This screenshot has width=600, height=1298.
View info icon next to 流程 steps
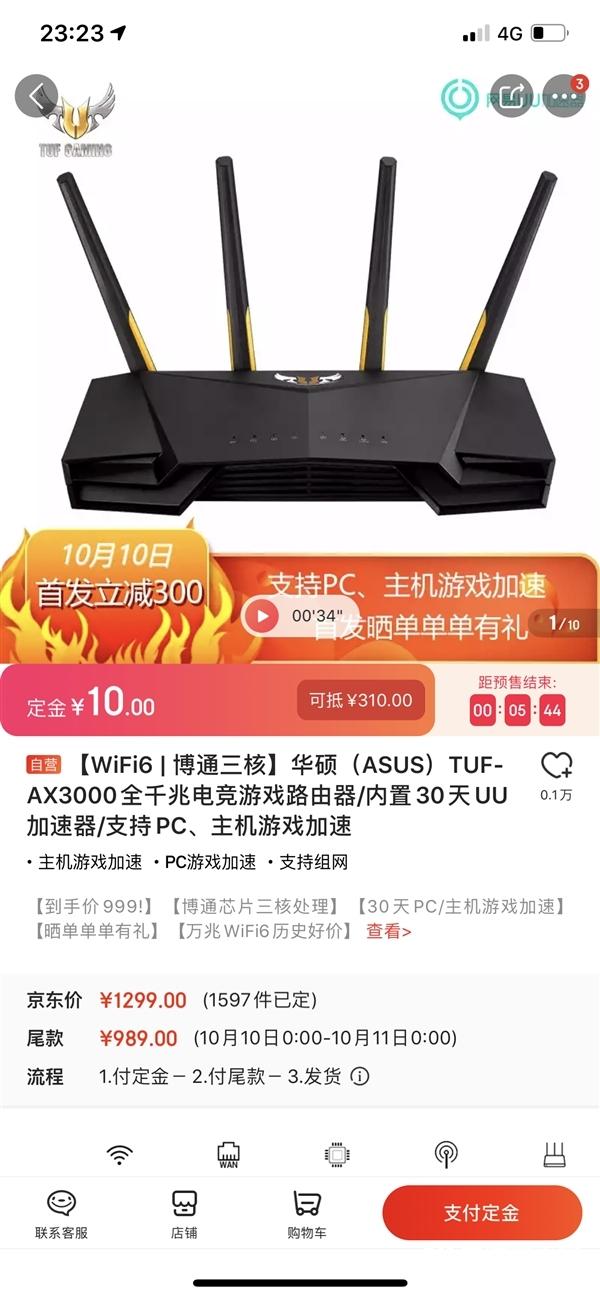[360, 1077]
